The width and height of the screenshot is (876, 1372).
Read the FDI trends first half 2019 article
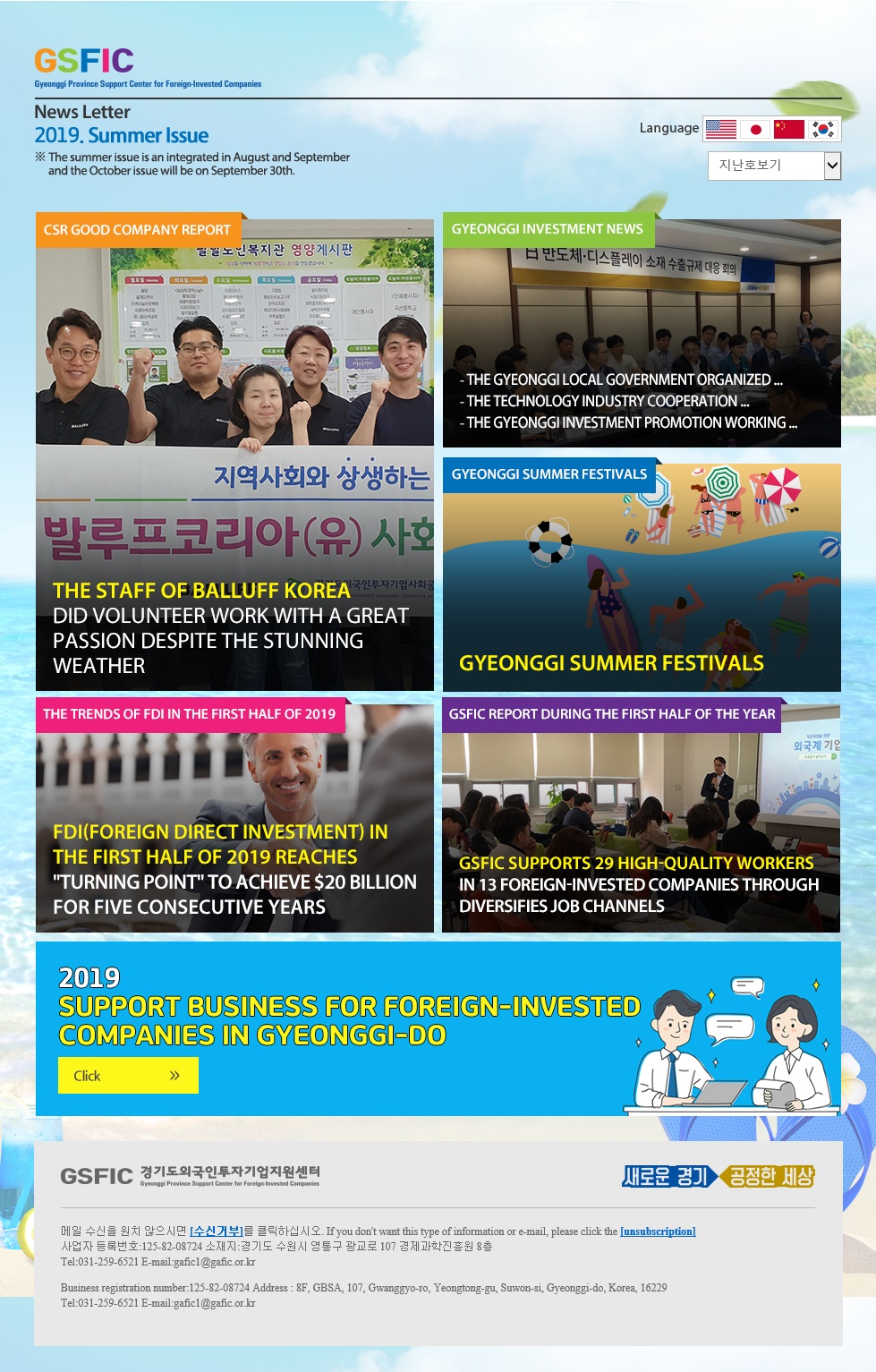click(234, 816)
